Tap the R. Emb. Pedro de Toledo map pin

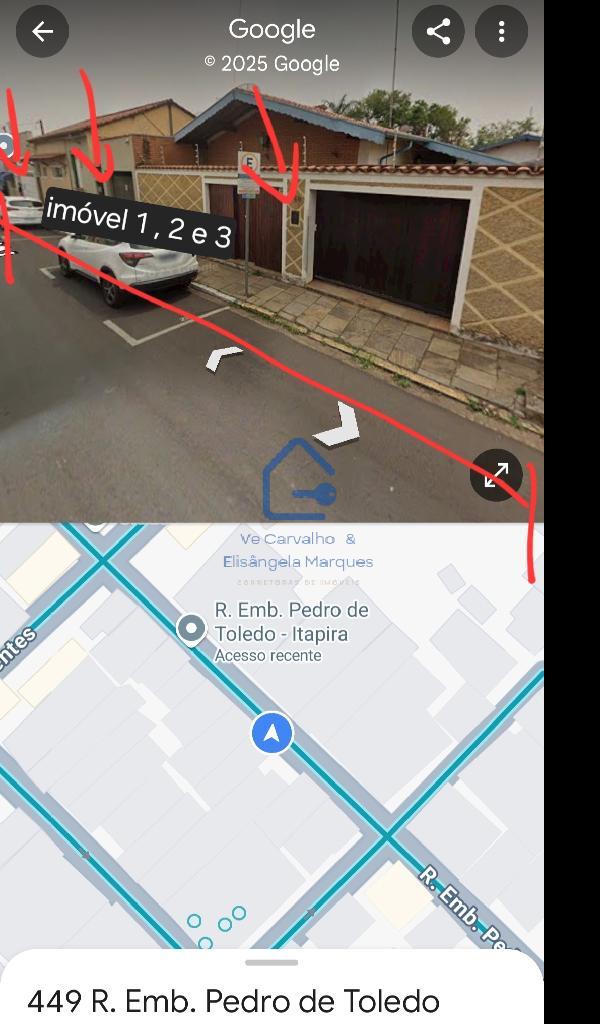pyautogui.click(x=191, y=628)
